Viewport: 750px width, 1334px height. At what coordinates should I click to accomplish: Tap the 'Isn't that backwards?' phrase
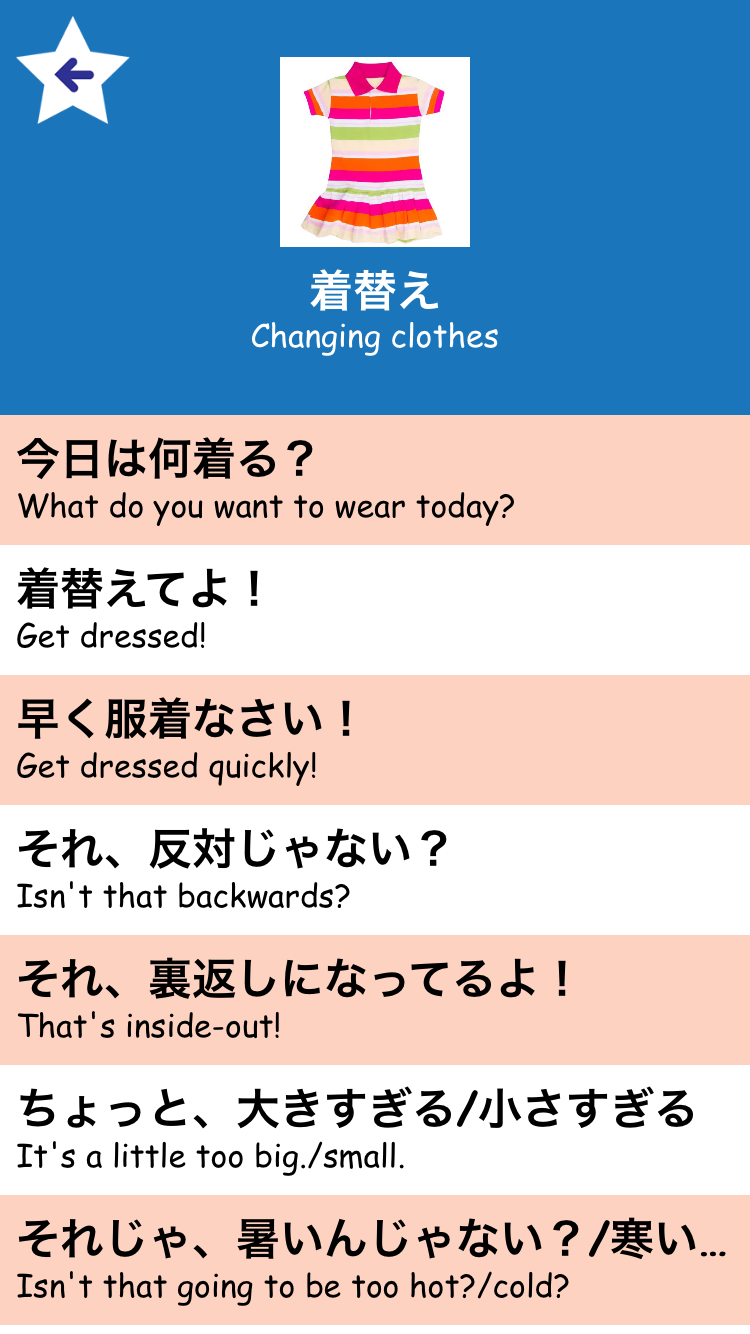point(375,870)
